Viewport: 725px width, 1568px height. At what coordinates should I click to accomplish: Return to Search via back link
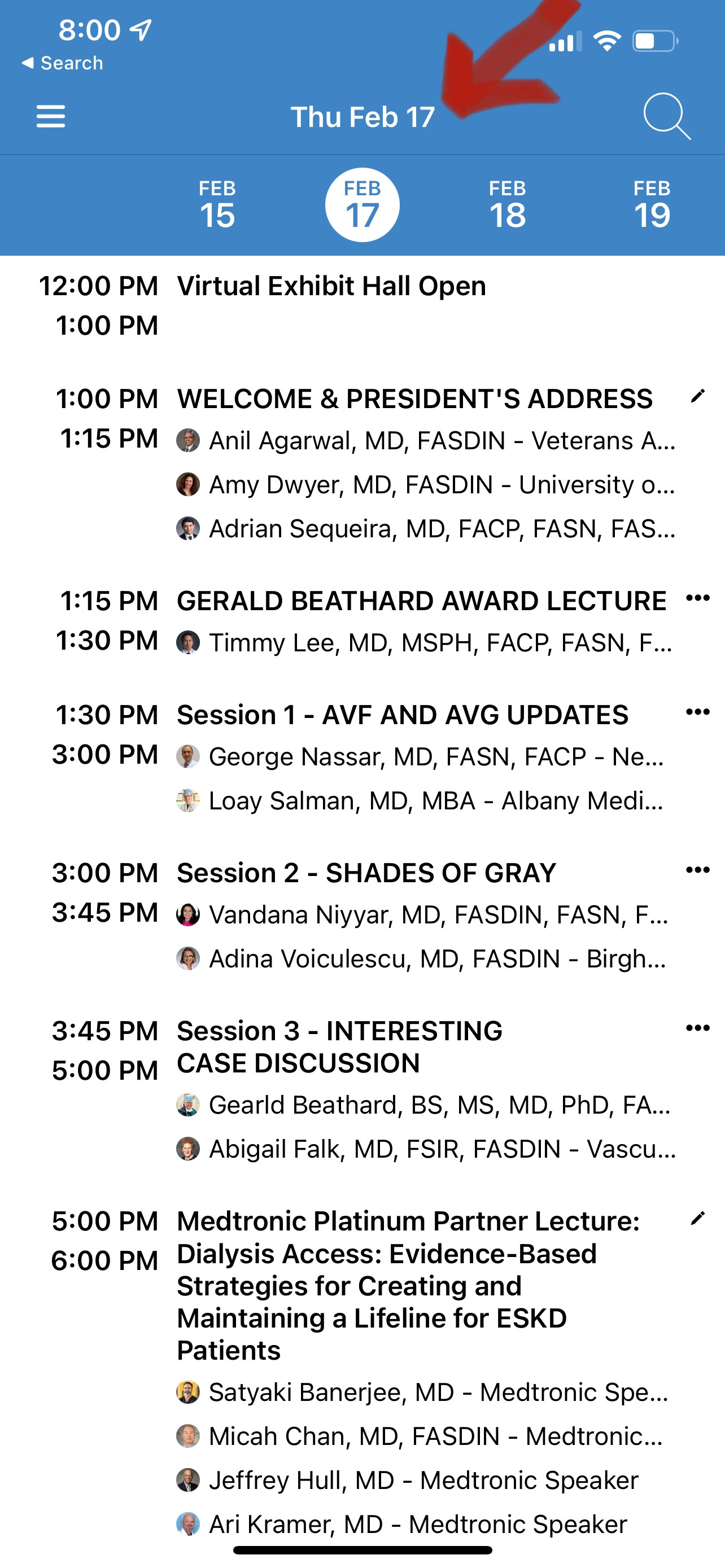click(x=62, y=63)
